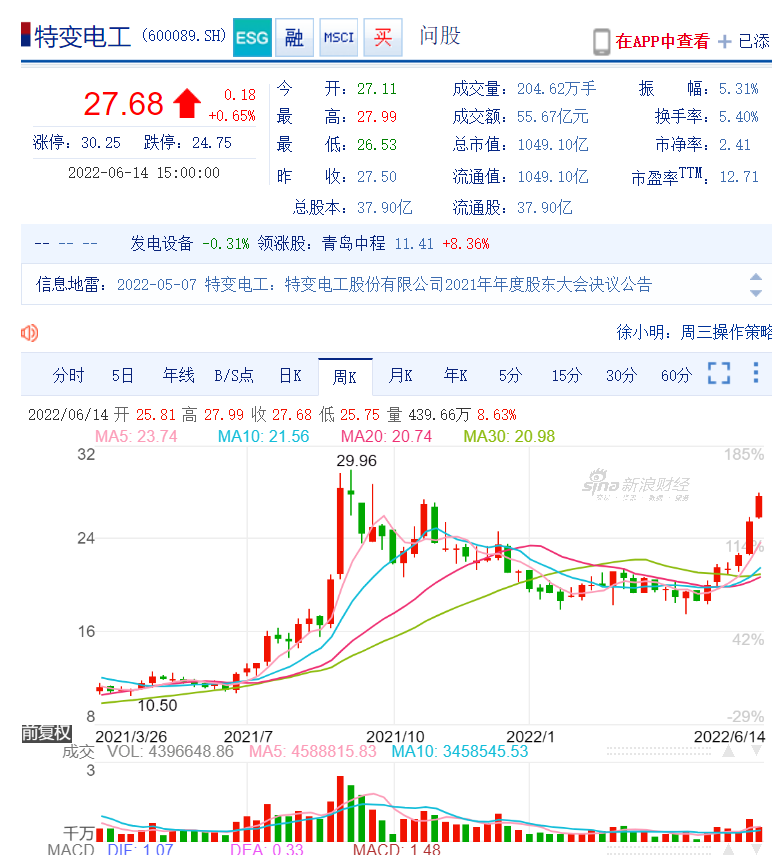Select the 月K chart tab
772x855 pixels.
point(400,376)
